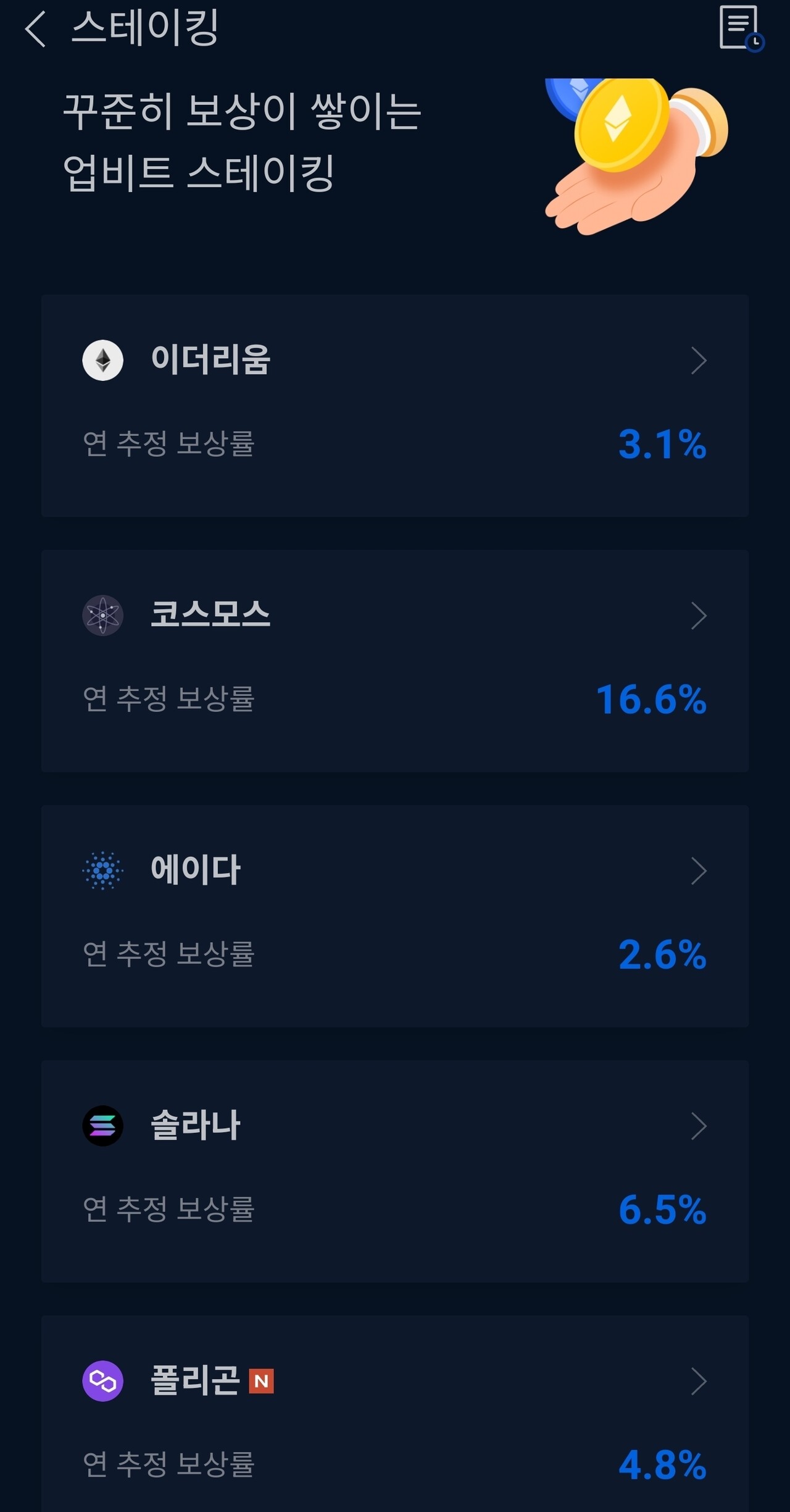Click the coin-in-hand promo illustration

630,148
